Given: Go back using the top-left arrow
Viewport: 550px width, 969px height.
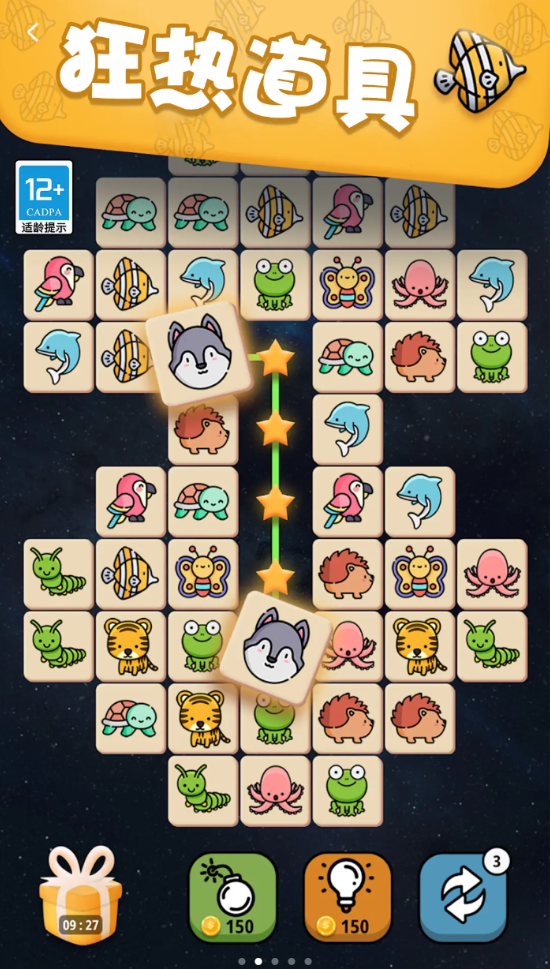Looking at the screenshot, I should coord(33,32).
